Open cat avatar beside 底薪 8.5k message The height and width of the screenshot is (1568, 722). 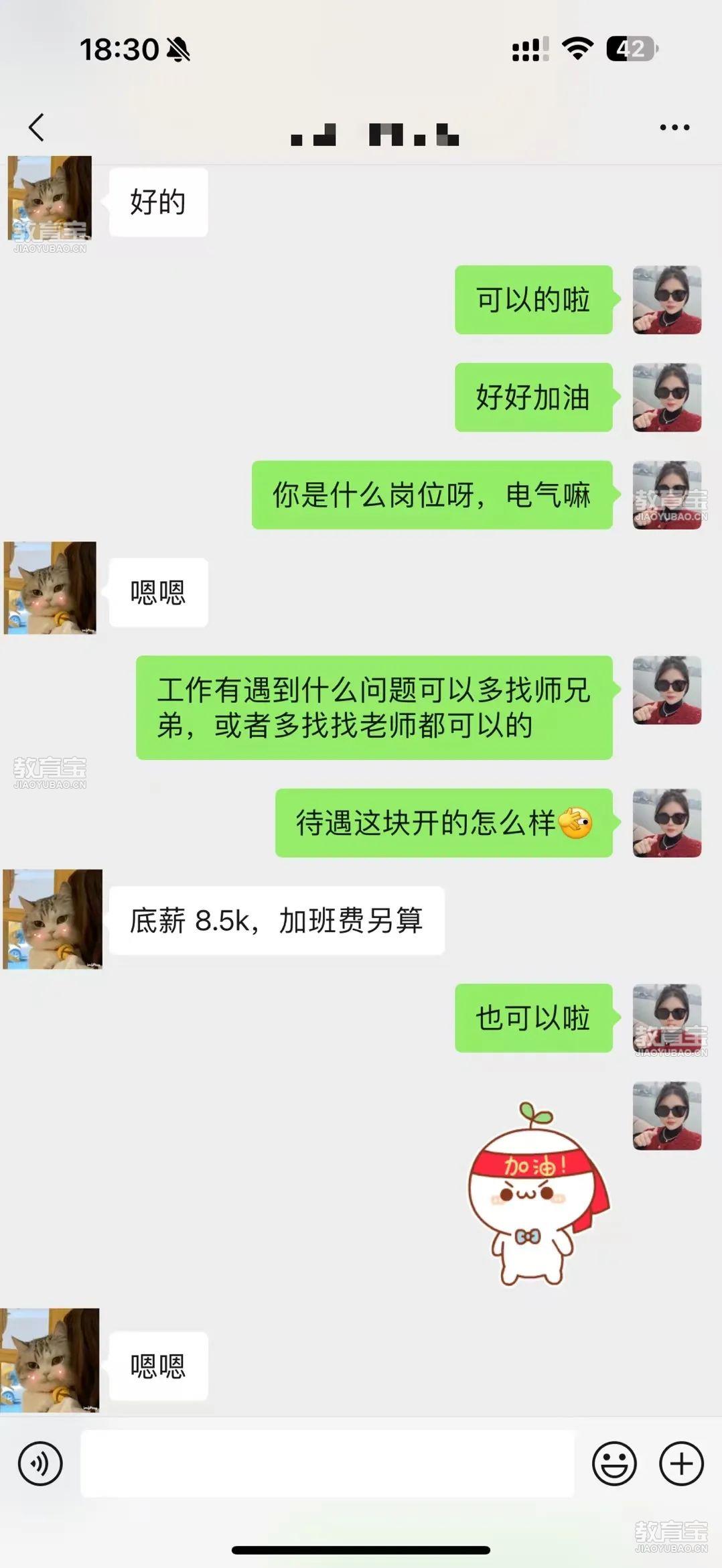click(x=52, y=919)
